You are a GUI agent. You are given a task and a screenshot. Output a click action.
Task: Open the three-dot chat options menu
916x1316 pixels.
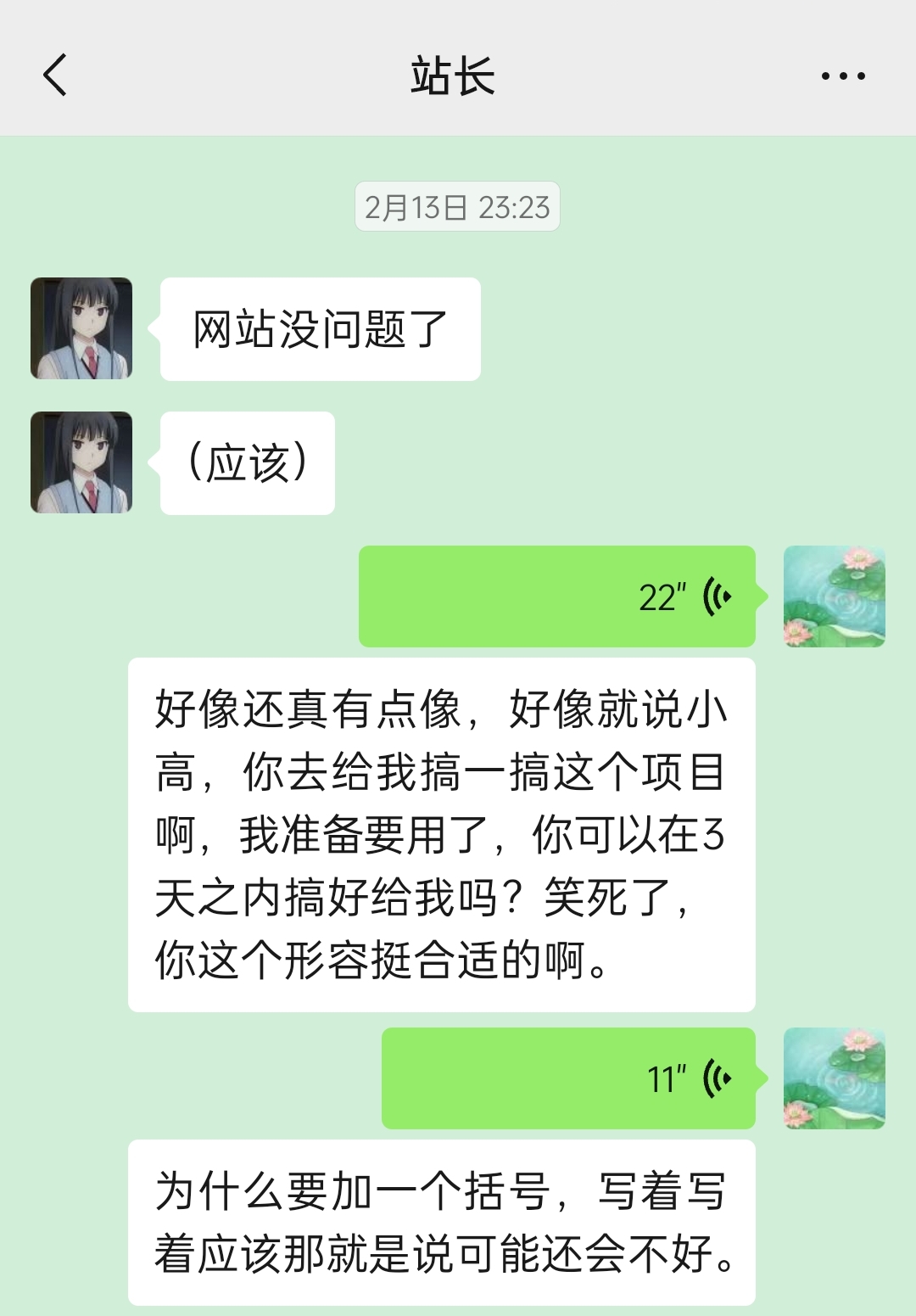tap(843, 76)
